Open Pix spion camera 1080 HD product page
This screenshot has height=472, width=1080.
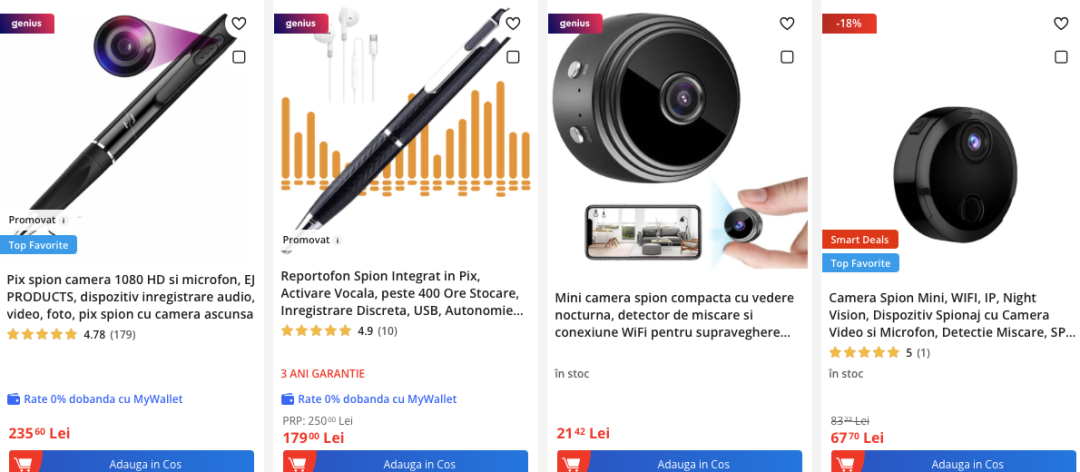(130, 297)
